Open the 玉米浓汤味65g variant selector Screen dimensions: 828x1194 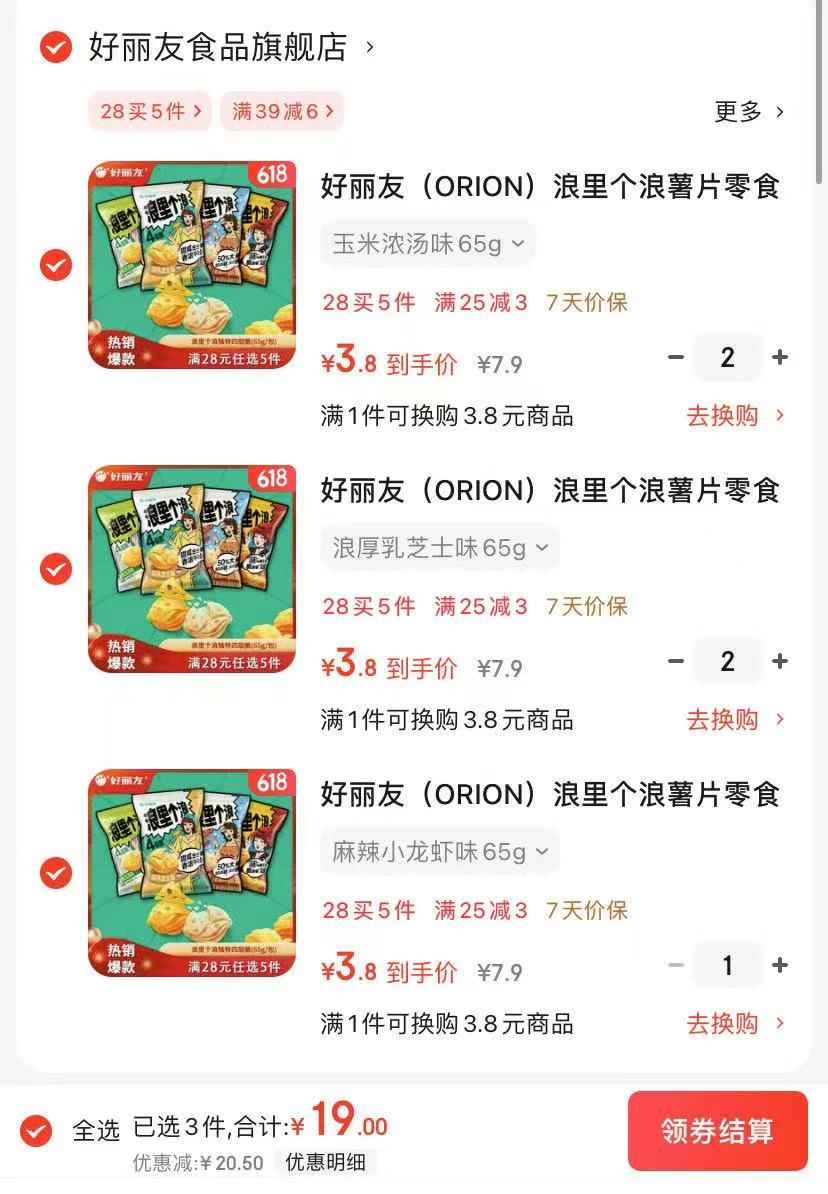427,243
